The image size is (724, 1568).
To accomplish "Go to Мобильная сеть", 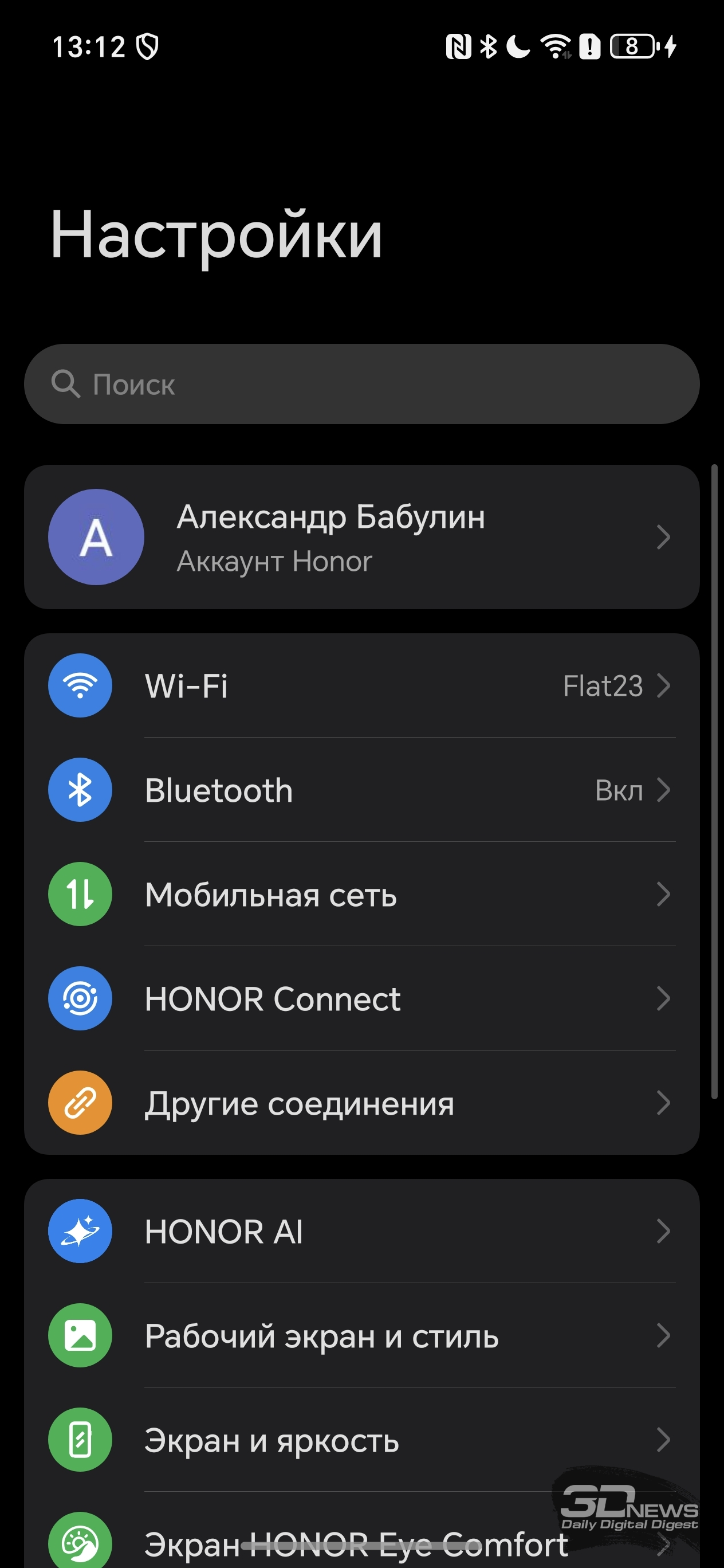I will pyautogui.click(x=362, y=894).
